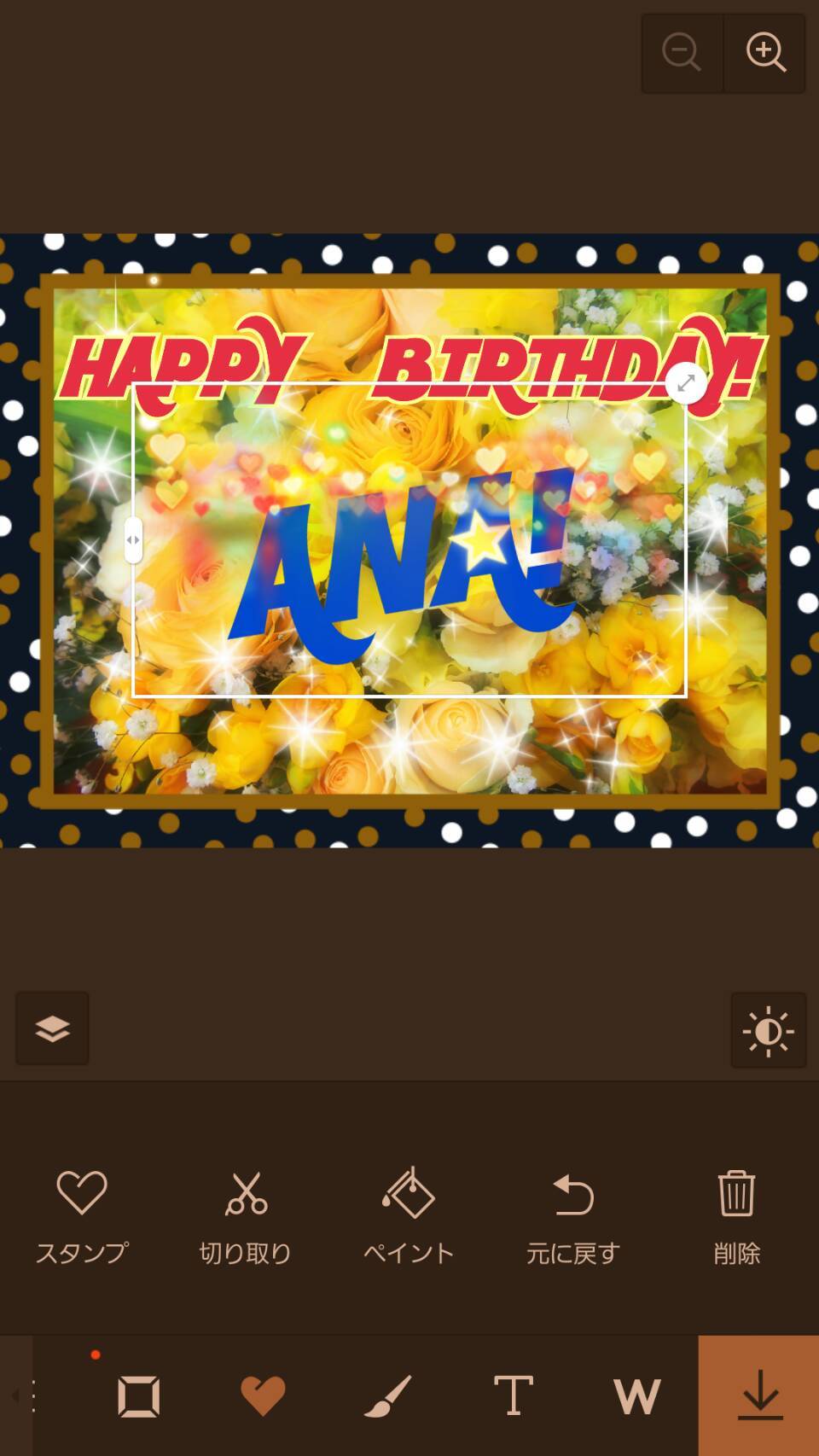Zoom into the canvas

tap(765, 53)
